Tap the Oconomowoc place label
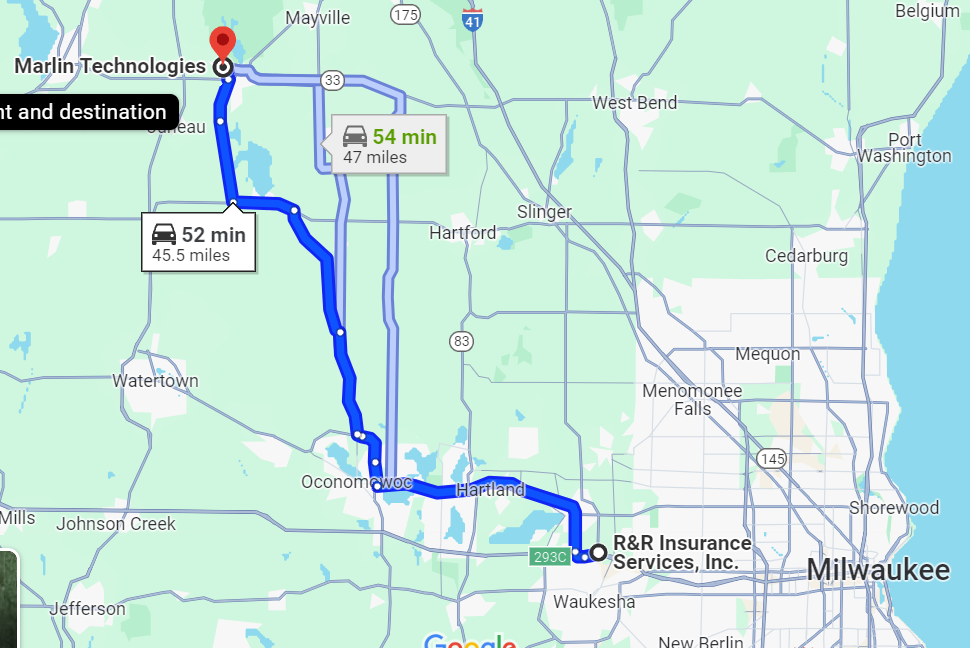970x648 pixels. click(x=344, y=482)
